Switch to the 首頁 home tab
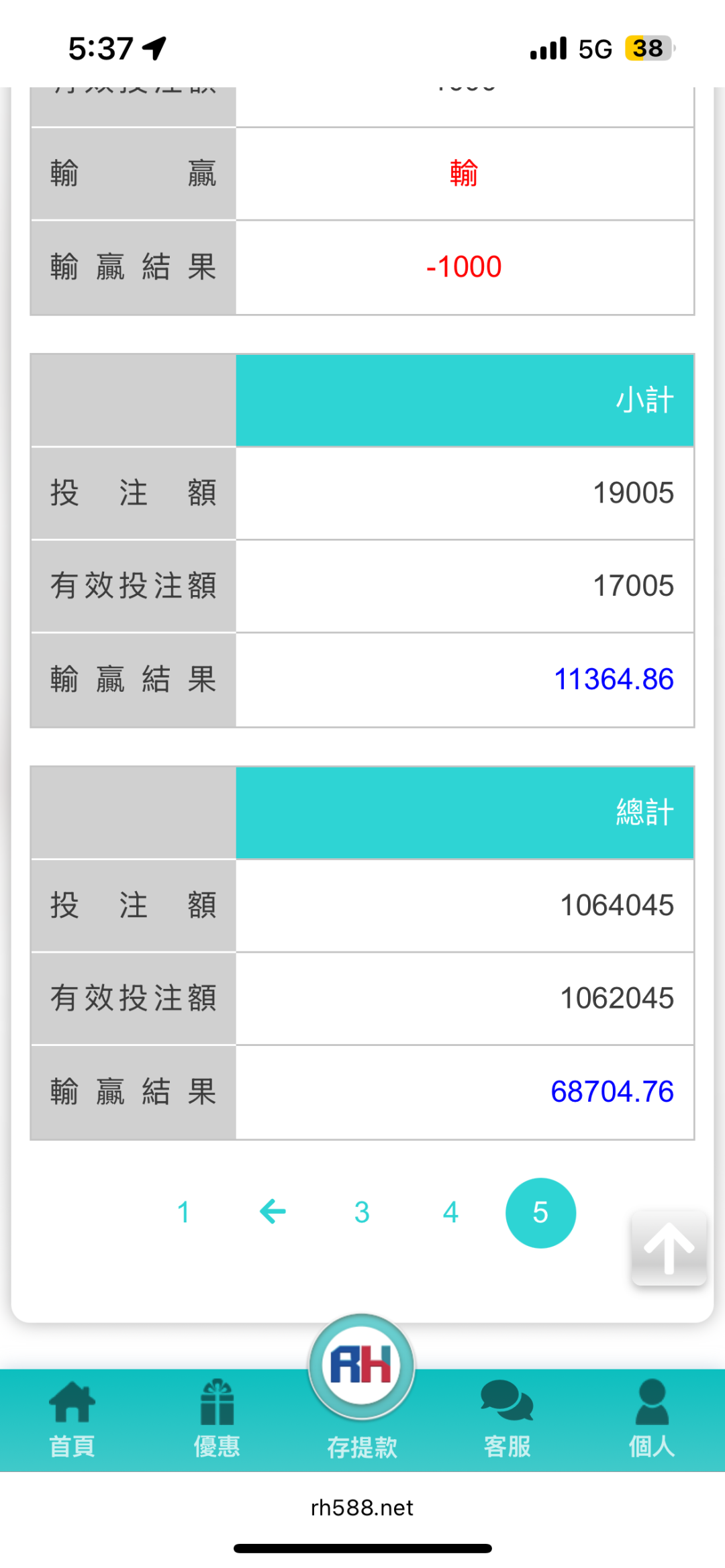The image size is (725, 1568). (x=72, y=1419)
